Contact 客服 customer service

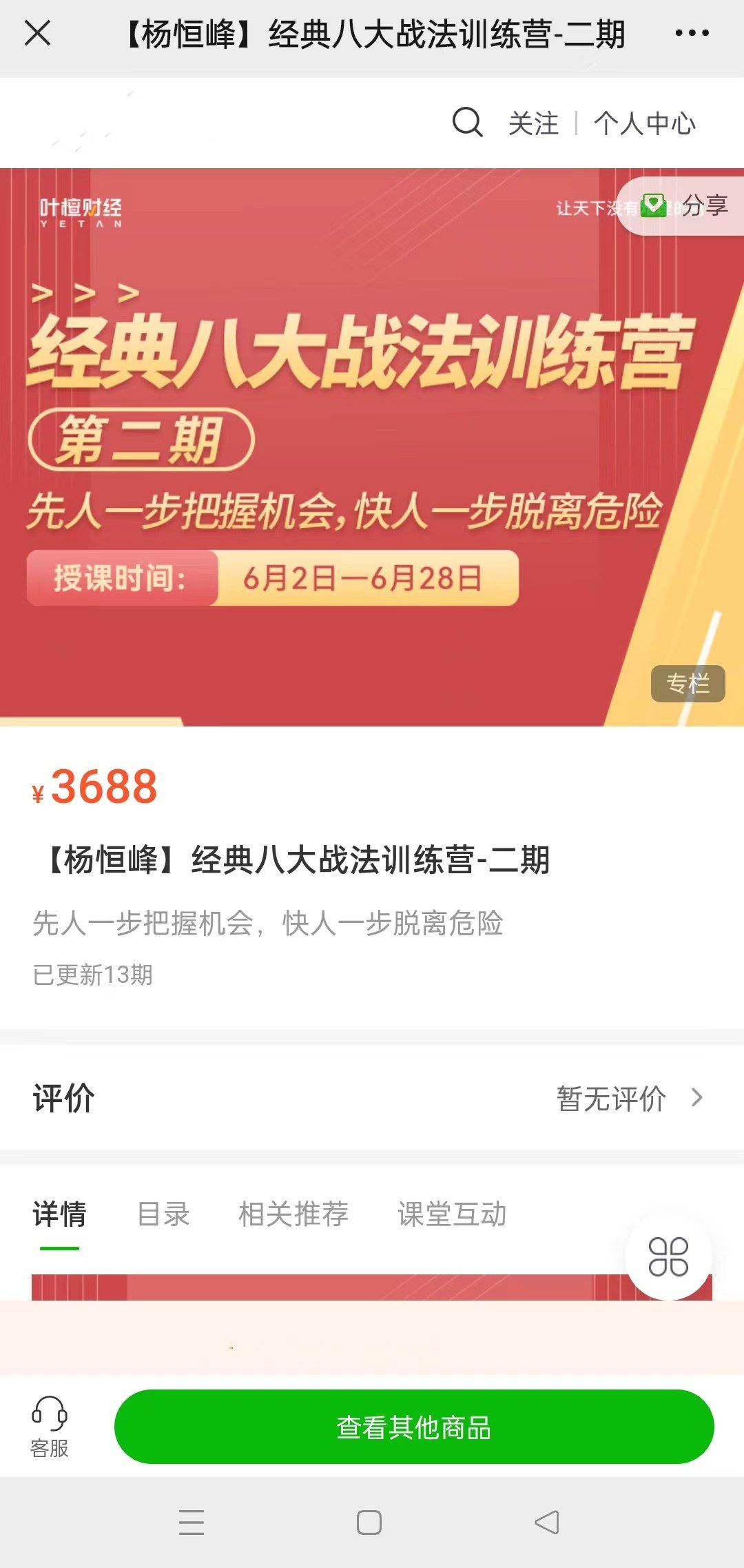pyautogui.click(x=50, y=1427)
